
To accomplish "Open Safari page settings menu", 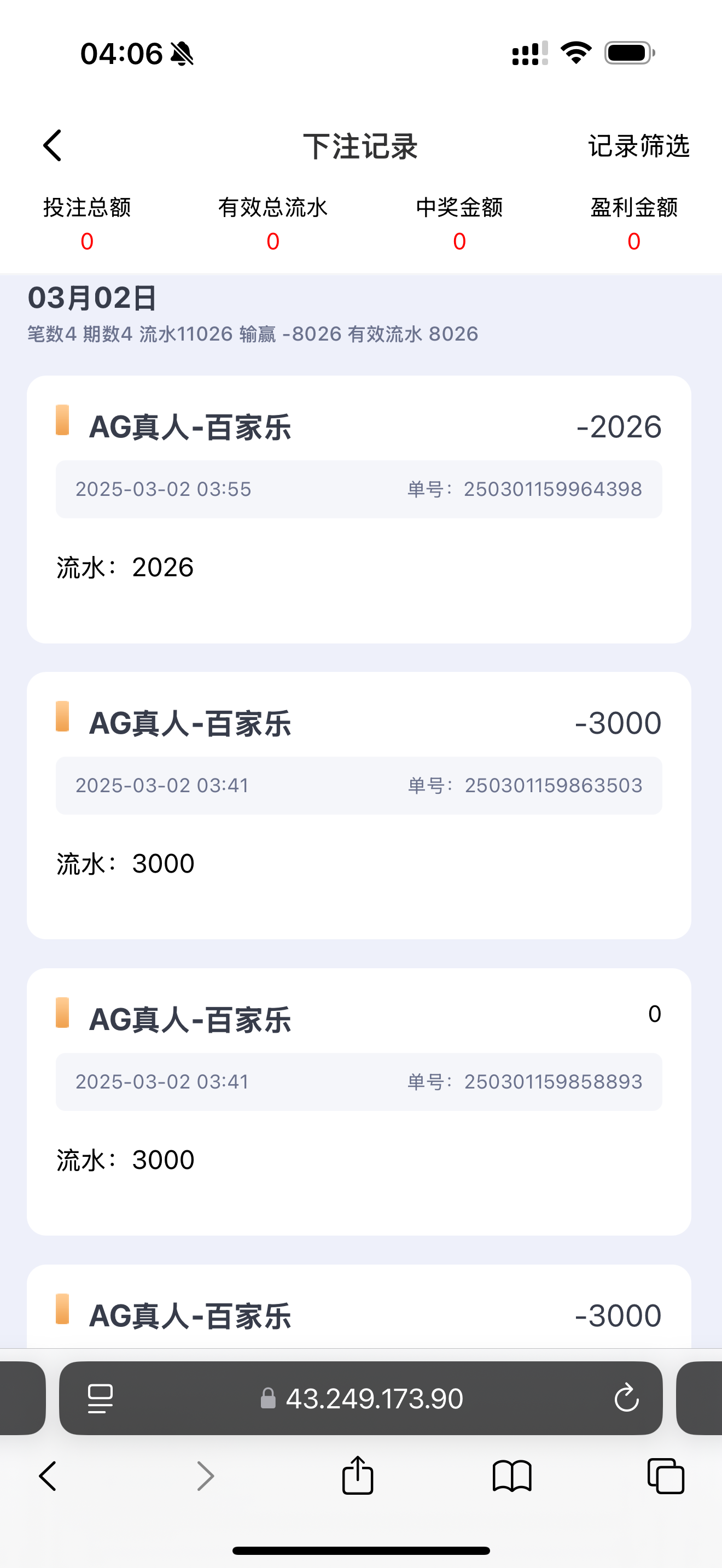I will 101,1398.
